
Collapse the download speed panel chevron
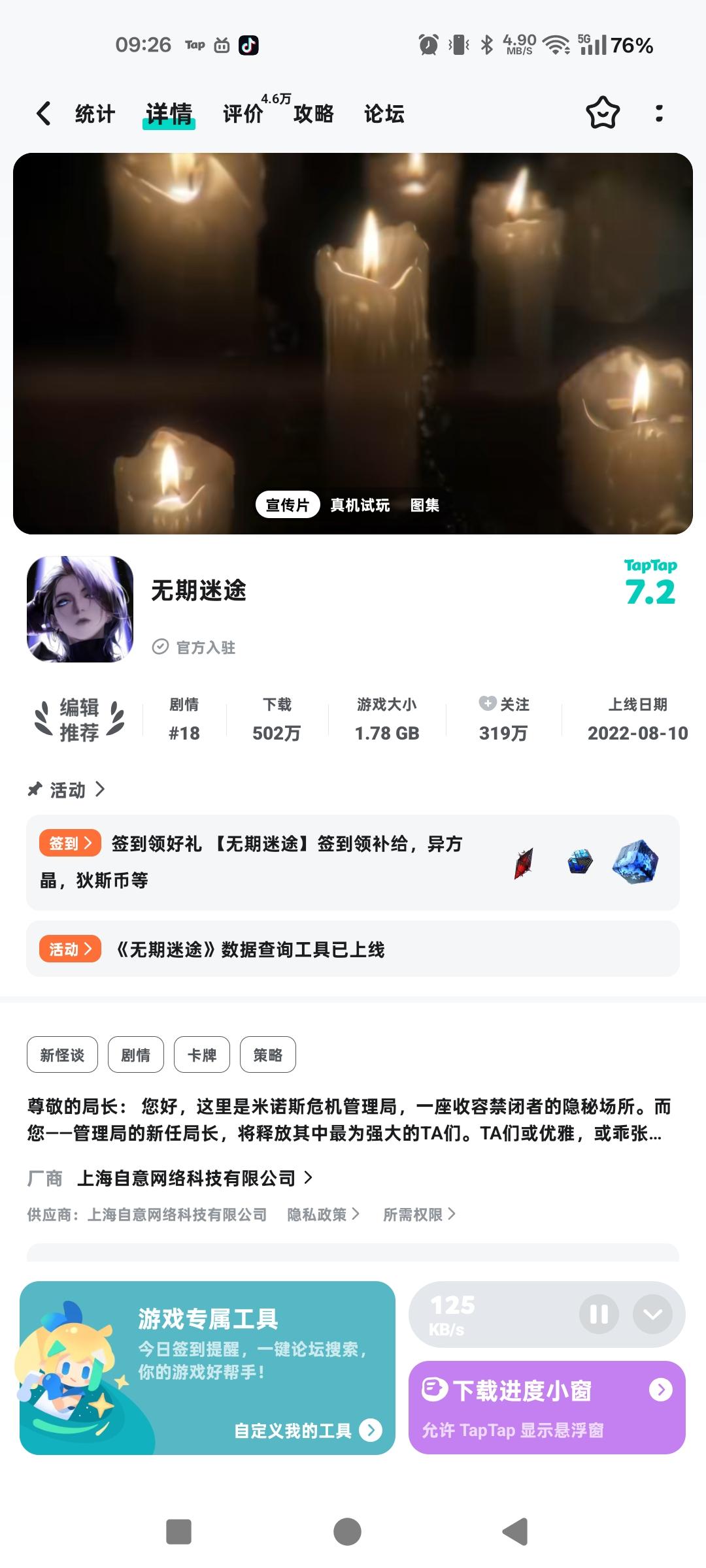coord(650,1315)
